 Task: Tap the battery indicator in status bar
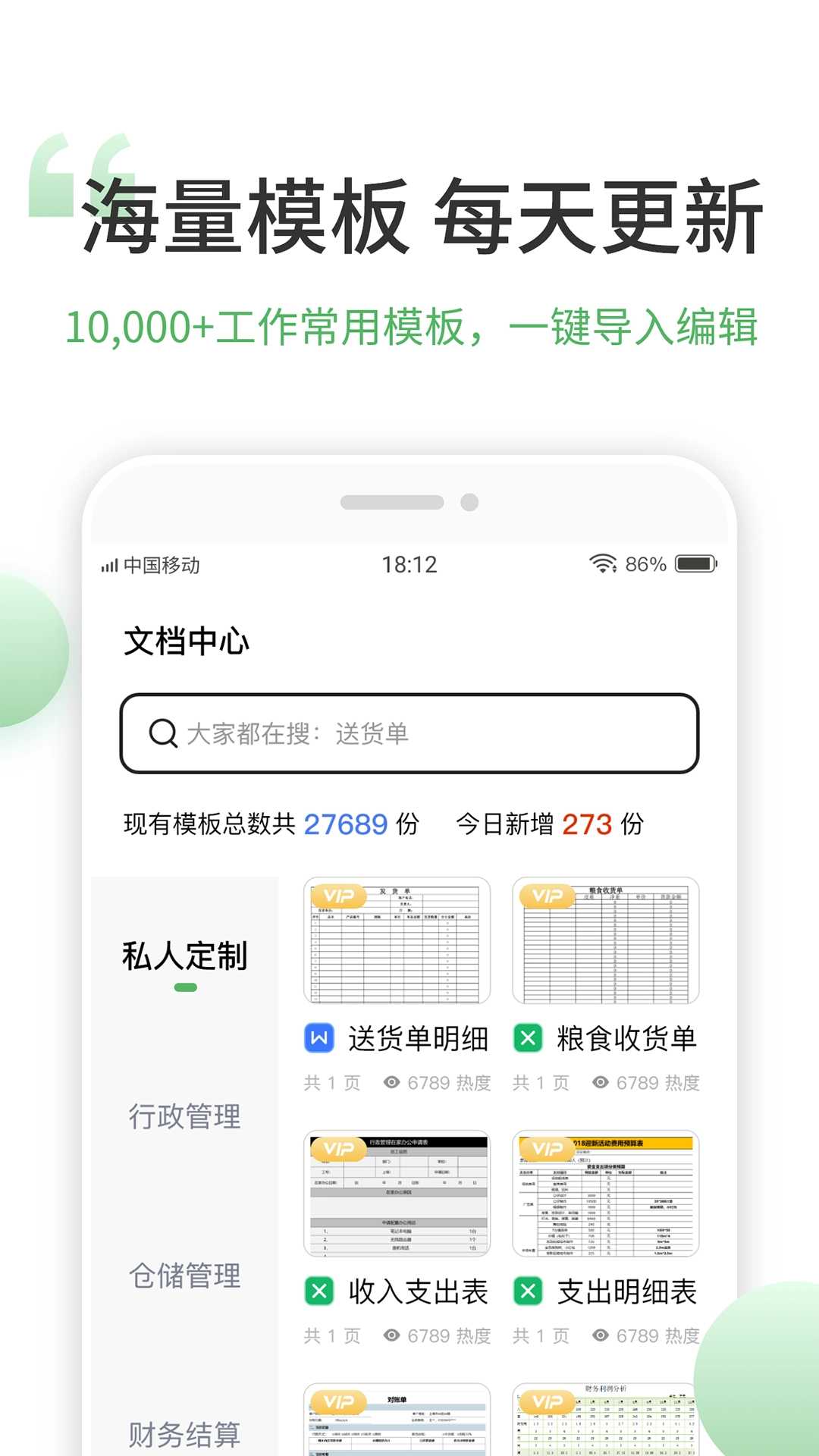click(695, 564)
